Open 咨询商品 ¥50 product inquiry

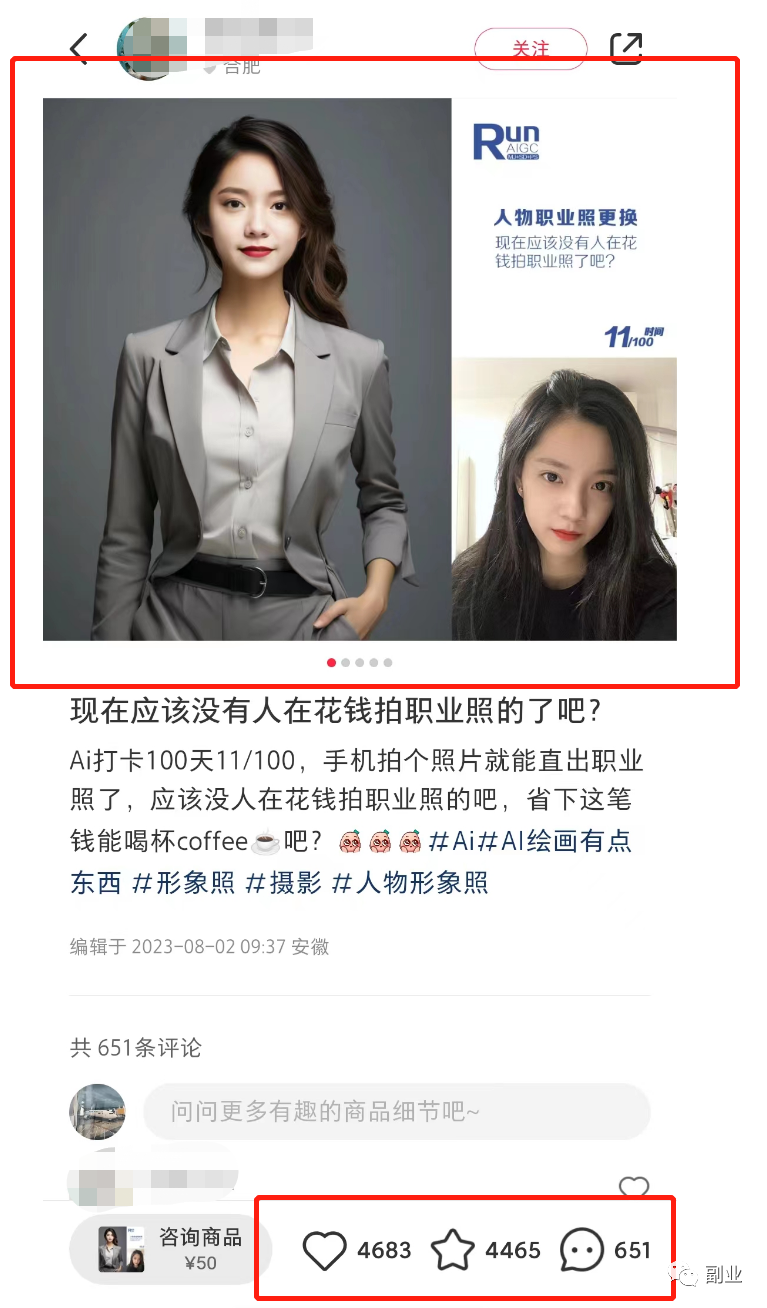point(171,1249)
